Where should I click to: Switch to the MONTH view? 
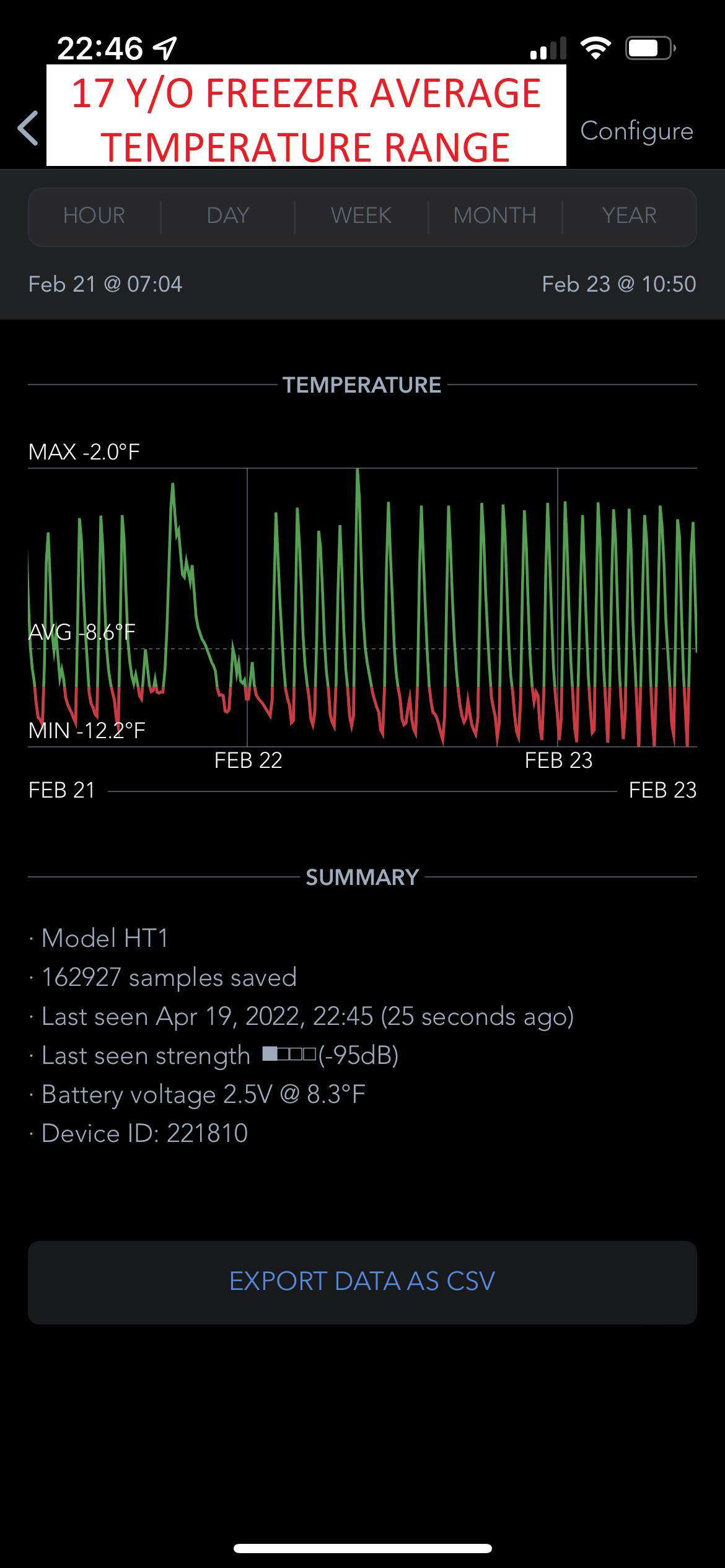494,216
